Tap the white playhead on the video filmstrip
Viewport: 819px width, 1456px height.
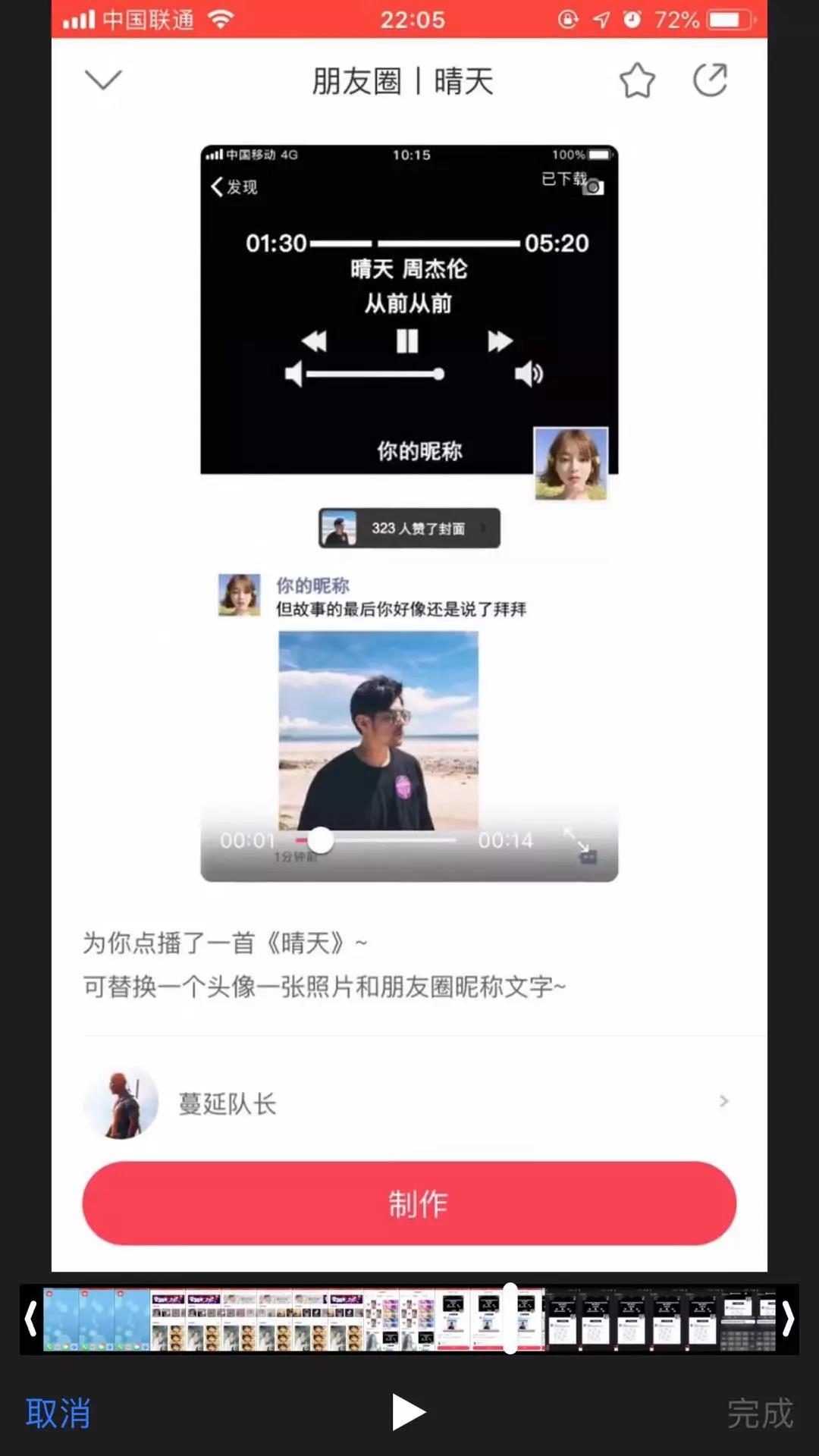pyautogui.click(x=510, y=1319)
